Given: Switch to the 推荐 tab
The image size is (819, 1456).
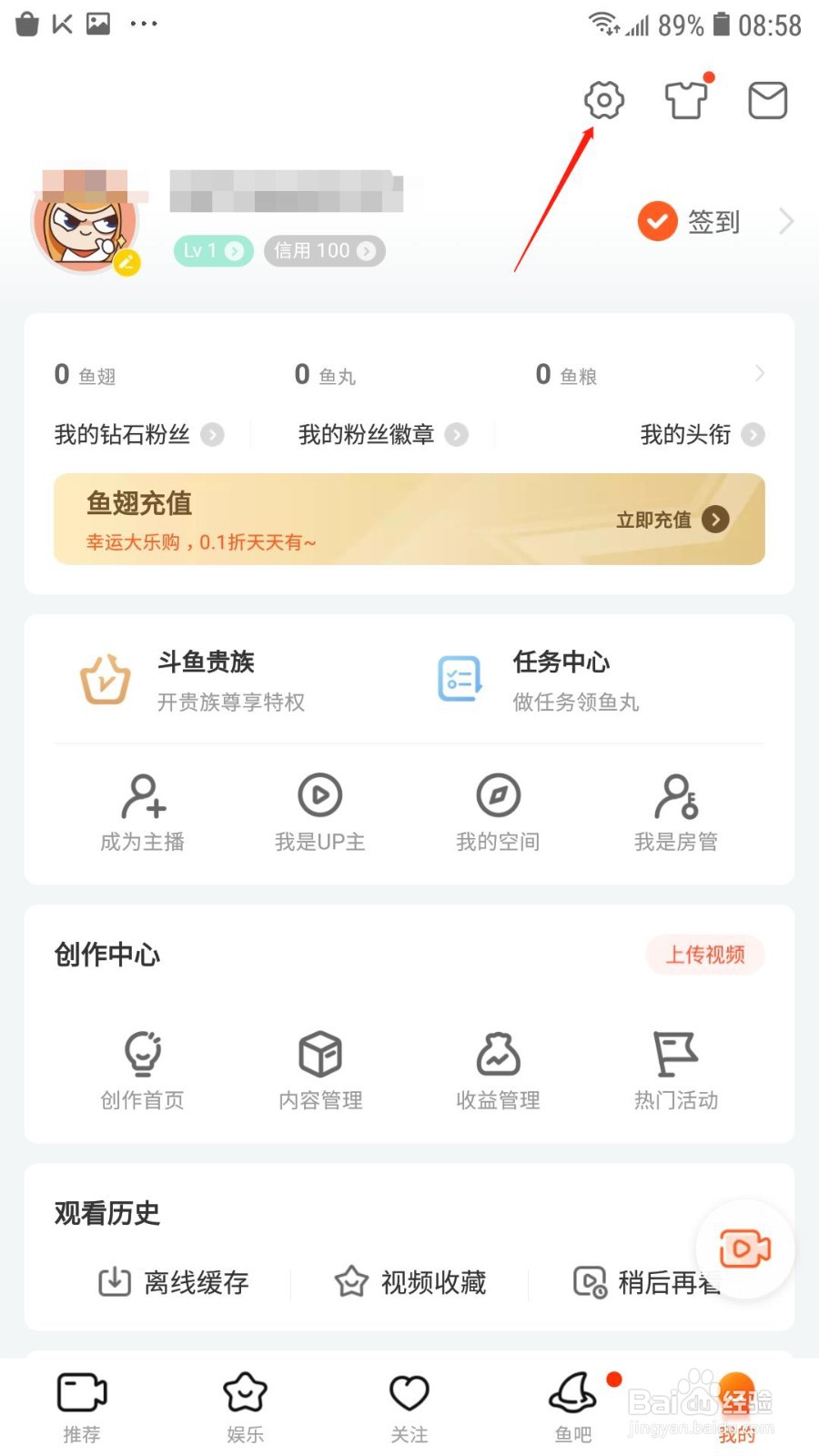Looking at the screenshot, I should coord(82,1406).
